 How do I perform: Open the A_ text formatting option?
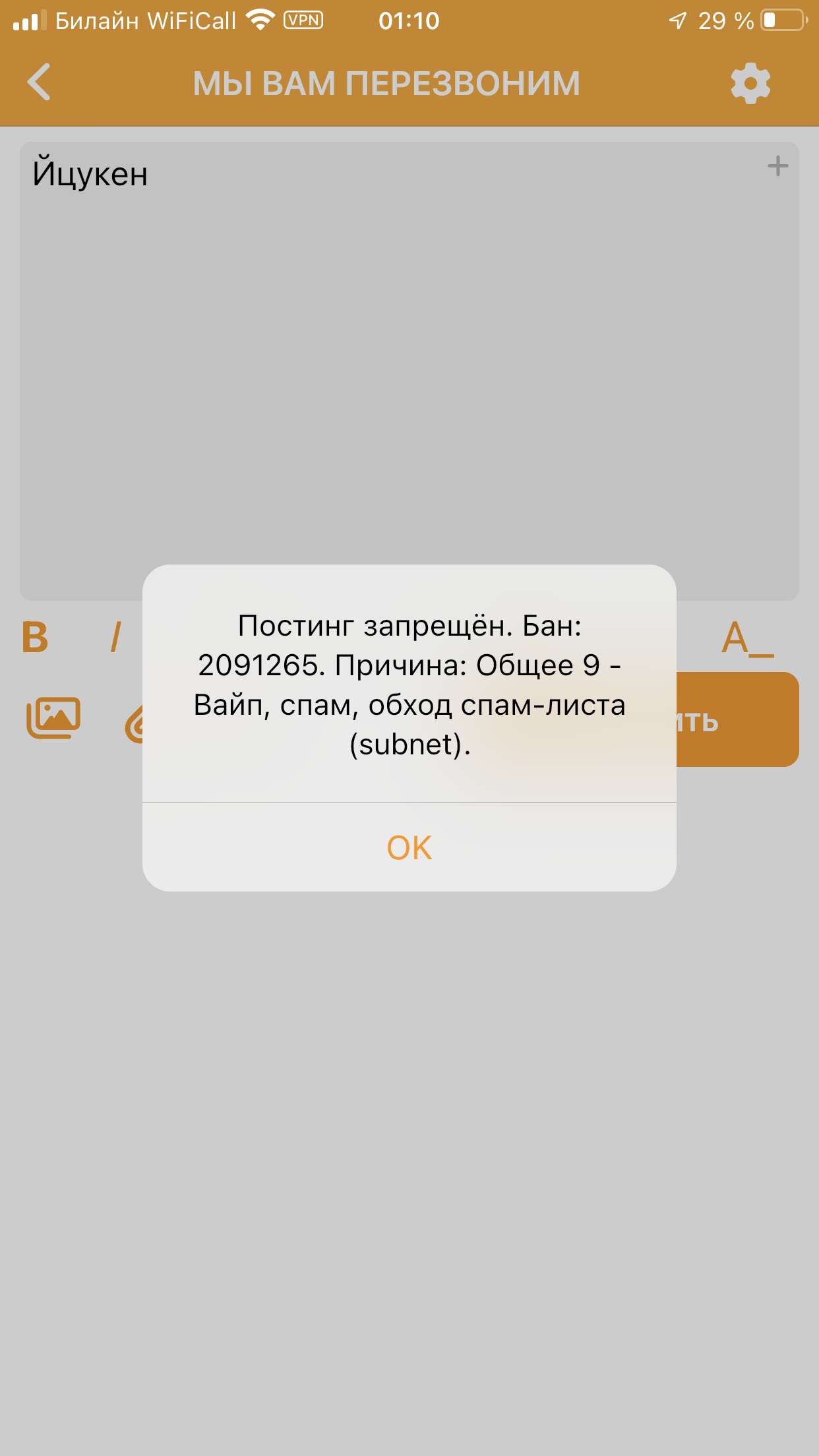[747, 638]
